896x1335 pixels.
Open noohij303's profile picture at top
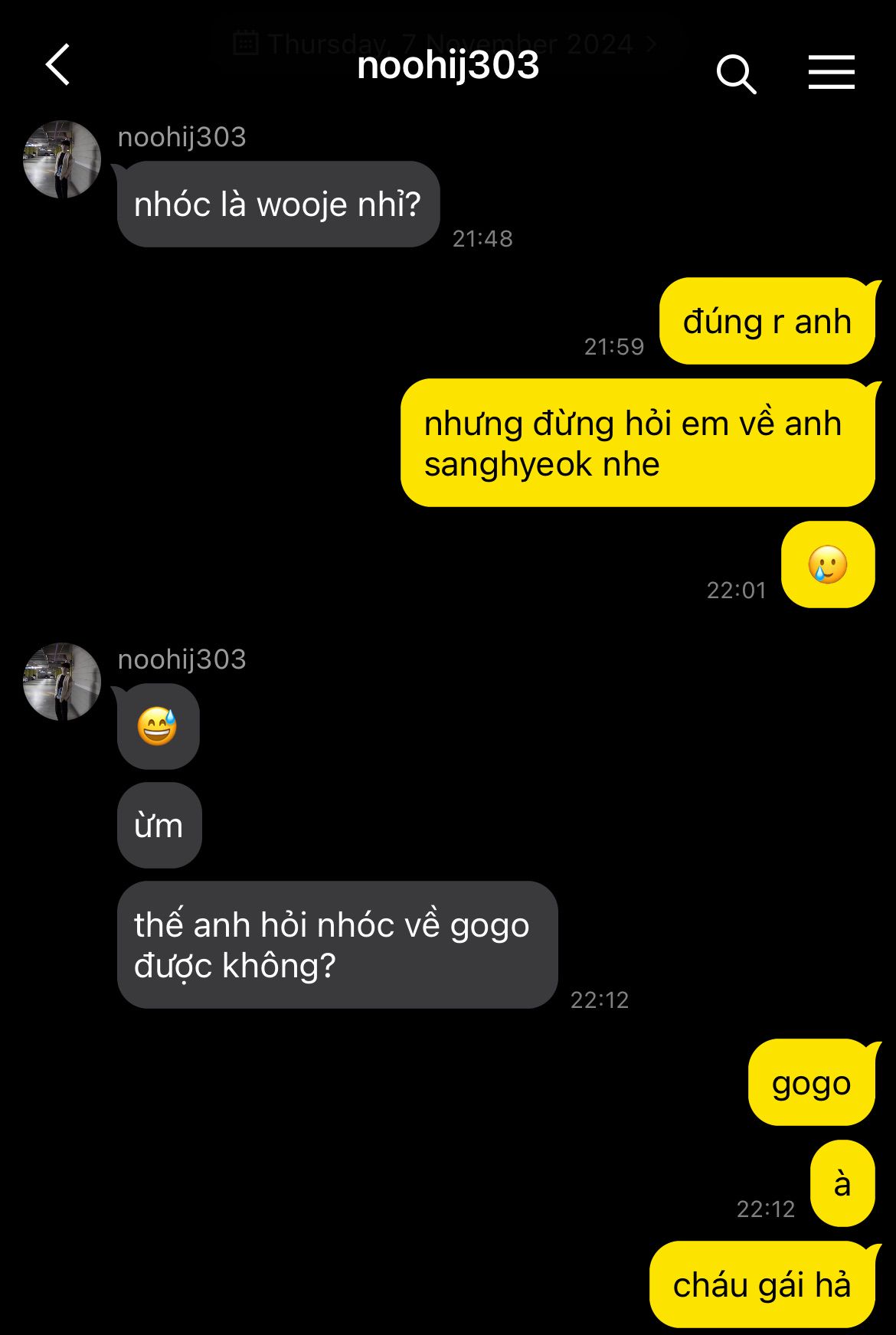62,159
